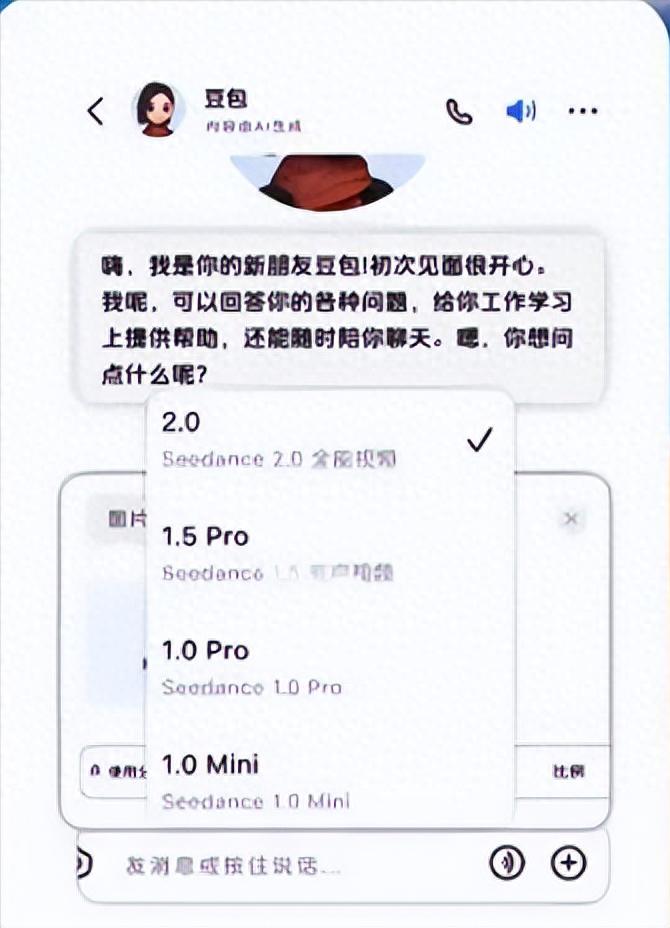670x928 pixels.
Task: Pick the 1.0 Pro model option
Action: (x=330, y=667)
